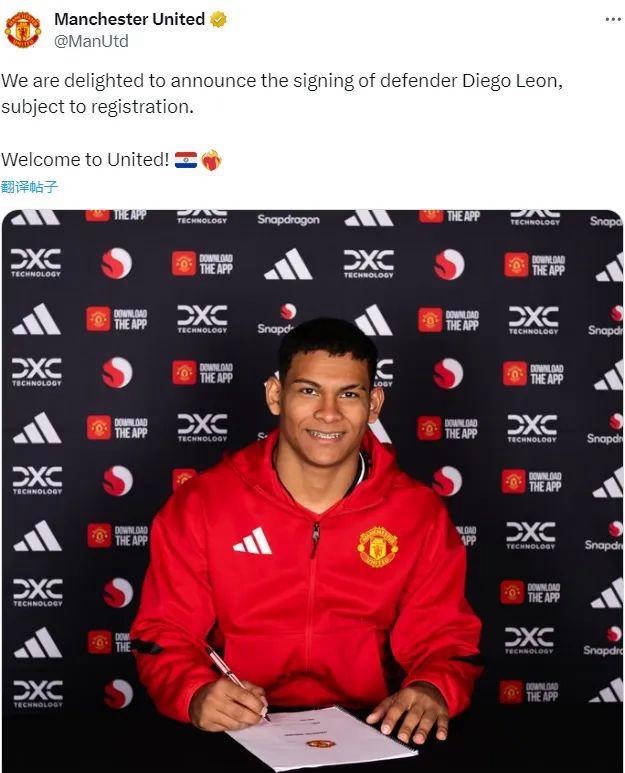View the attached signing photo full size
This screenshot has height=773, width=625.
(312, 490)
